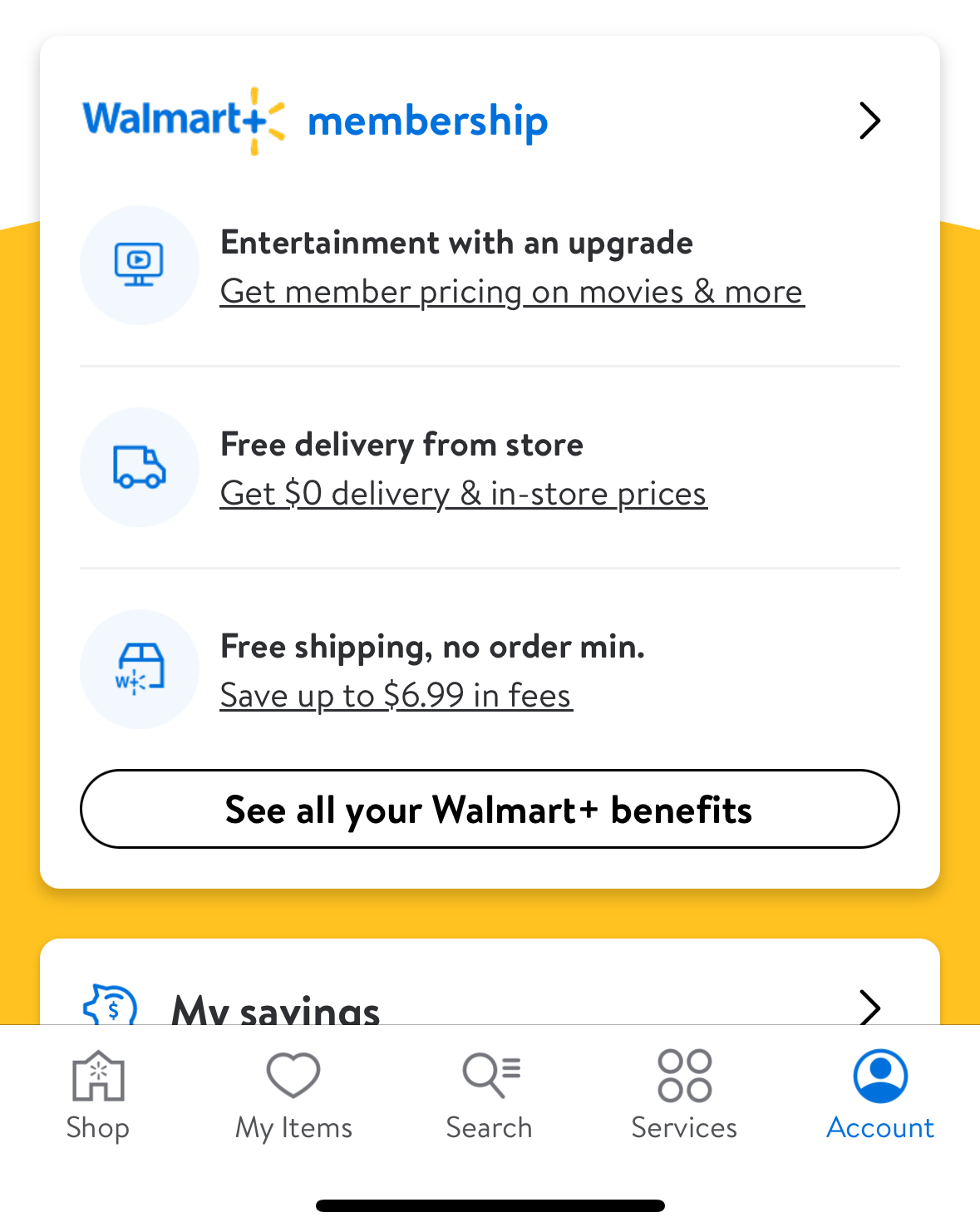Screen dimensions: 980x1232
Task: Open $0 delivery & in-store prices link
Action: coord(463,494)
